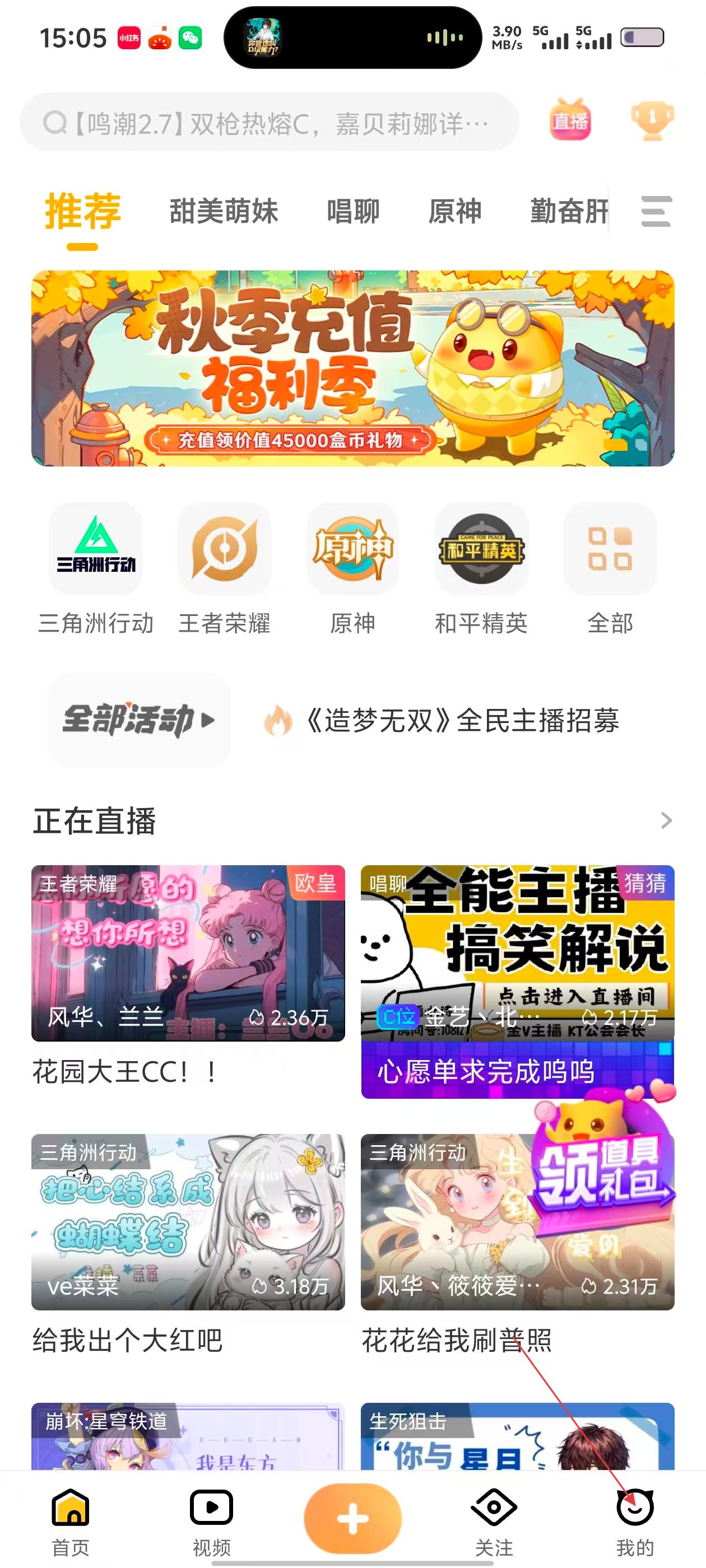Viewport: 706px width, 1568px height.
Task: Enter the 花园大王CC live room
Action: point(188,953)
